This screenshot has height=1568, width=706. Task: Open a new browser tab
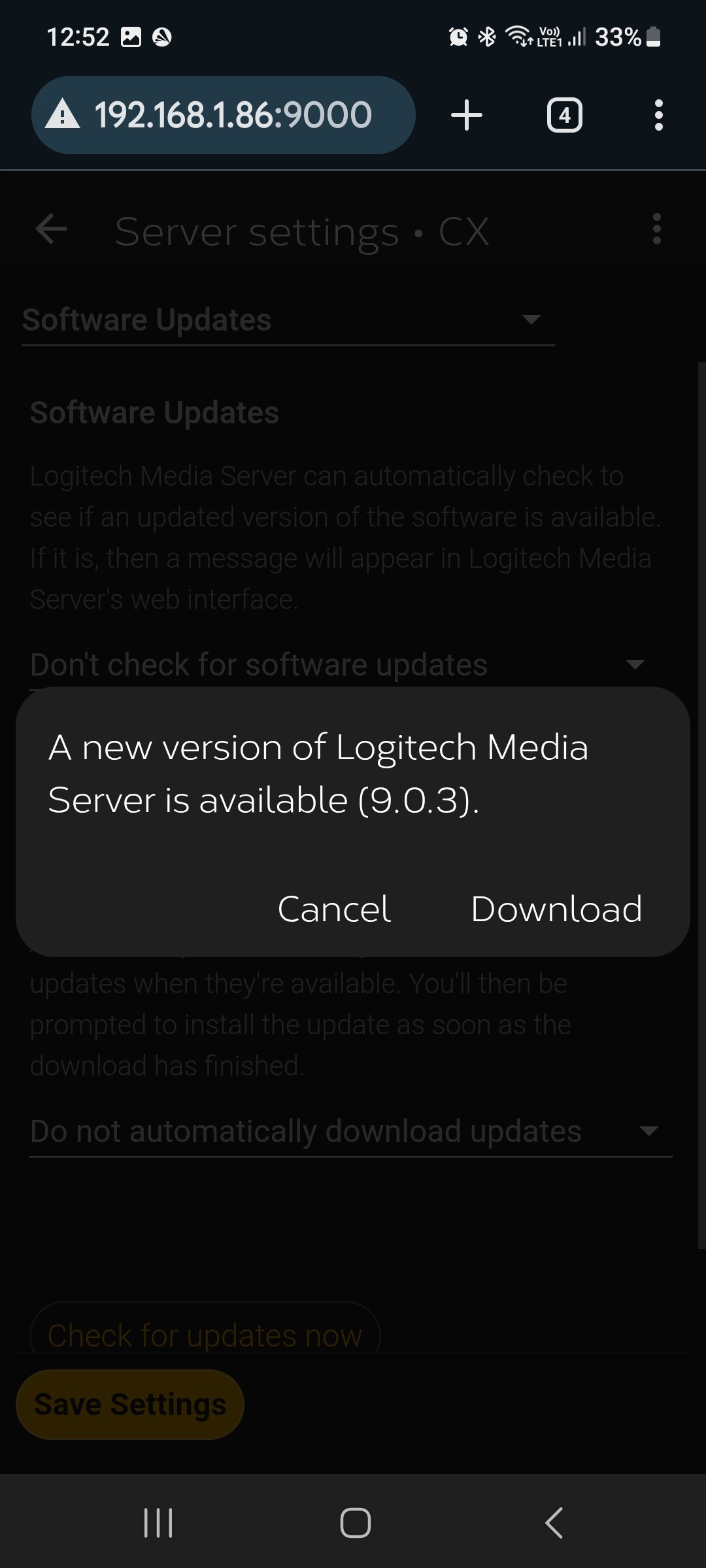pyautogui.click(x=467, y=115)
